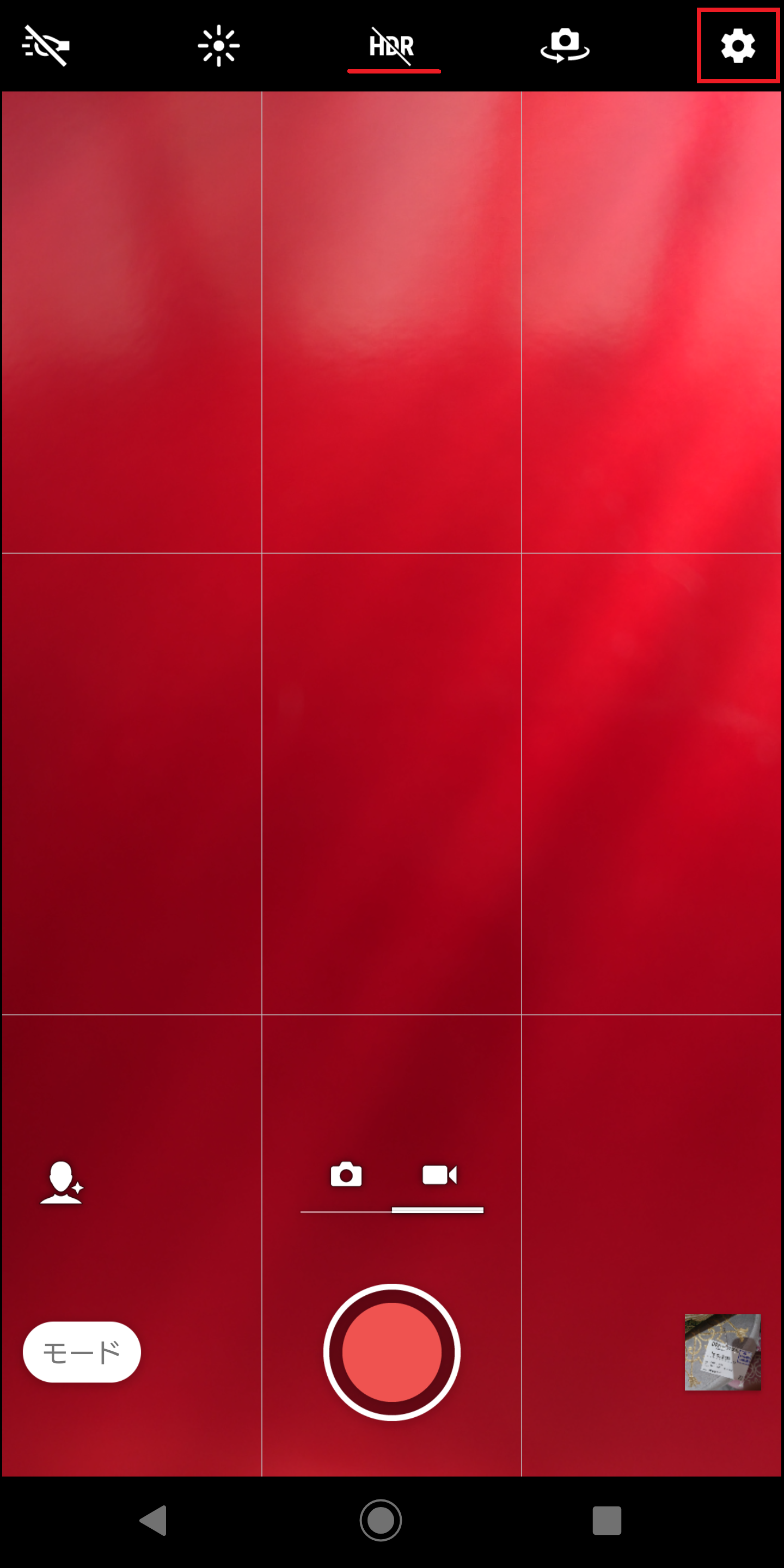The height and width of the screenshot is (1568, 784).
Task: Toggle the flash setting icon
Action: (x=46, y=46)
